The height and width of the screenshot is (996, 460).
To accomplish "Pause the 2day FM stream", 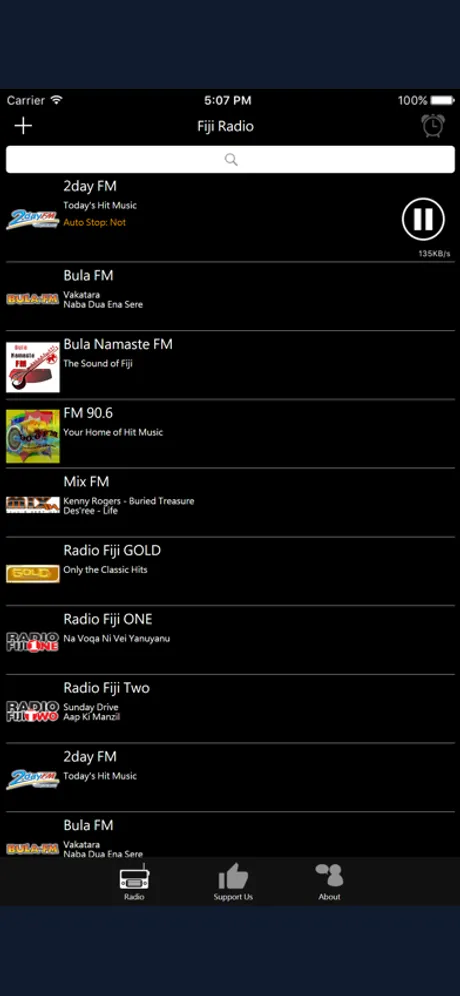I will click(423, 219).
